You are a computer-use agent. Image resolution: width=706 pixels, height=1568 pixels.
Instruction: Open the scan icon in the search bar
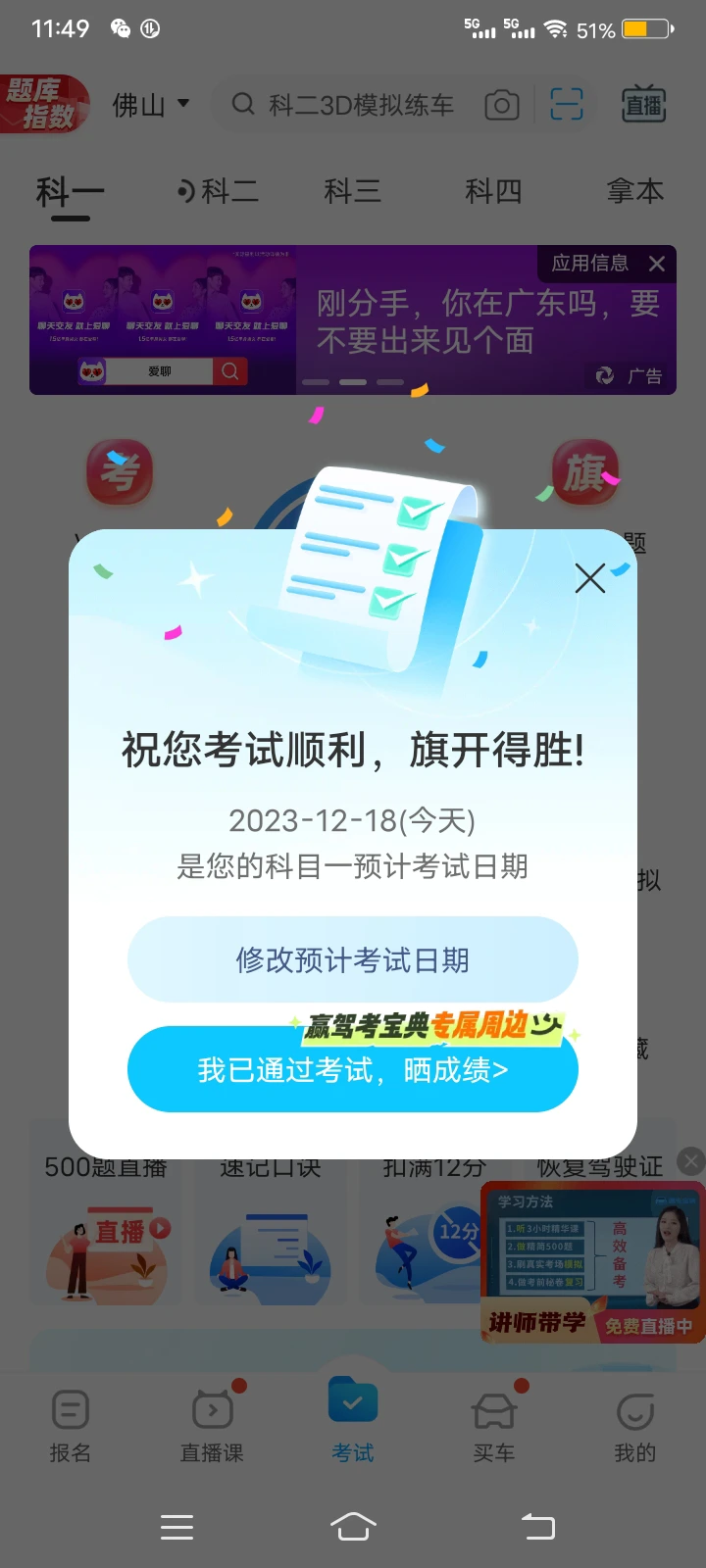point(566,105)
